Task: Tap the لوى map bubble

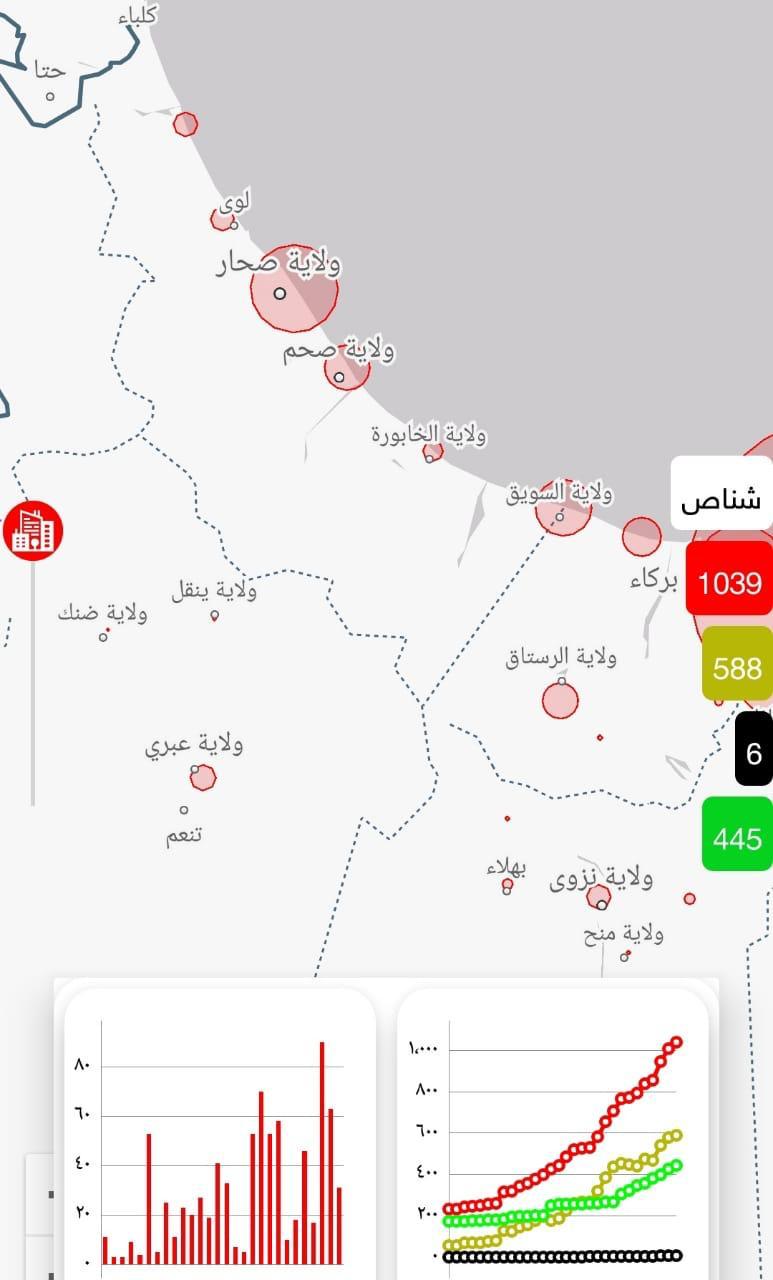Action: click(x=222, y=220)
